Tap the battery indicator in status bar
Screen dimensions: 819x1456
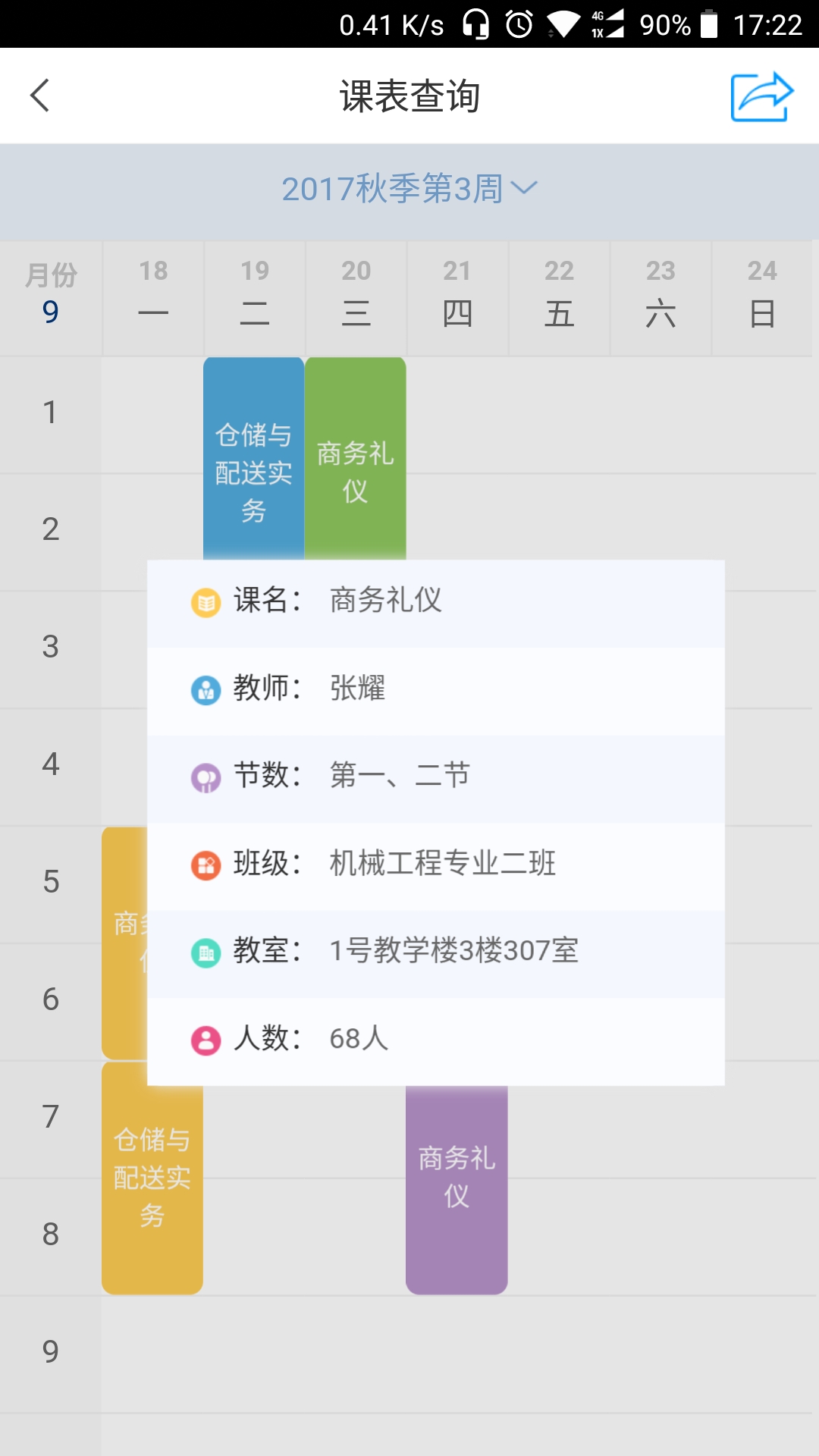tap(709, 23)
